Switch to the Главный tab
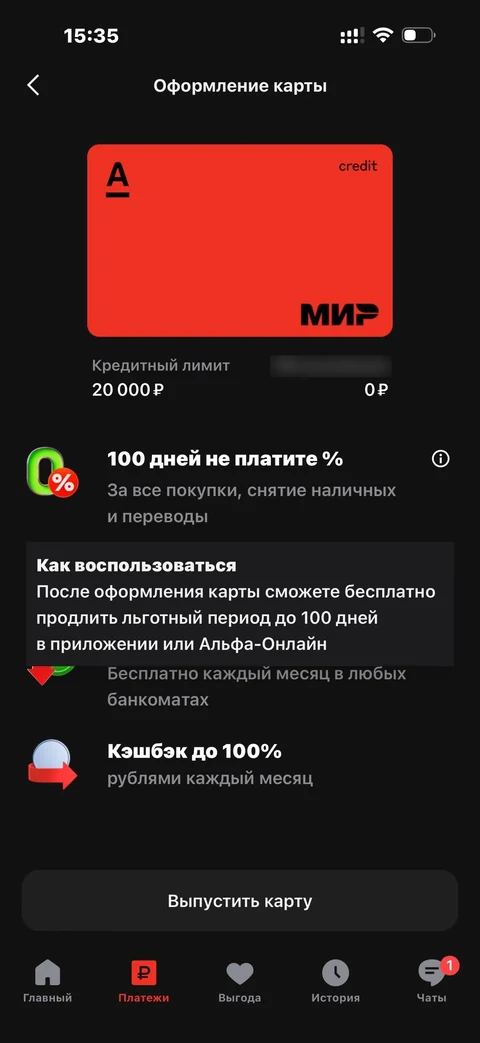480x1043 pixels. pyautogui.click(x=47, y=982)
